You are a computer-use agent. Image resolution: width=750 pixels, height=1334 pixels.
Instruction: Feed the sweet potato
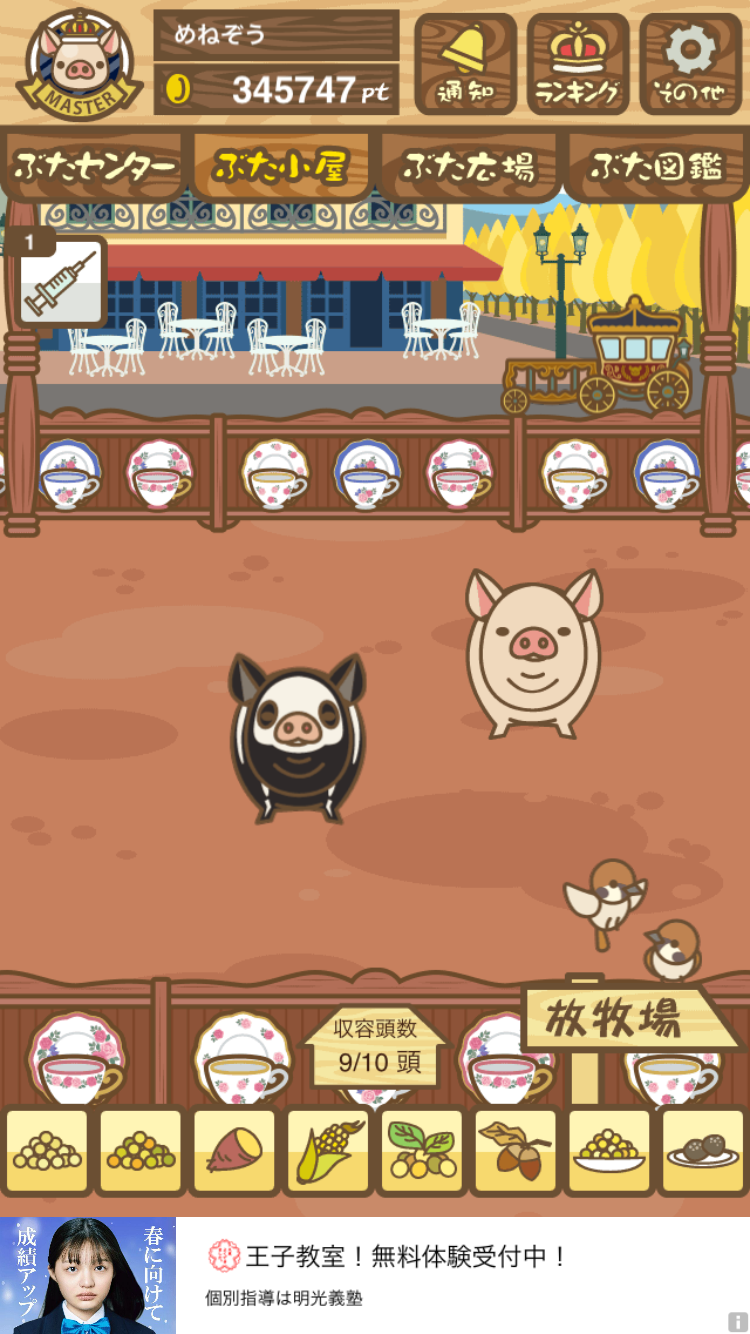click(234, 1152)
